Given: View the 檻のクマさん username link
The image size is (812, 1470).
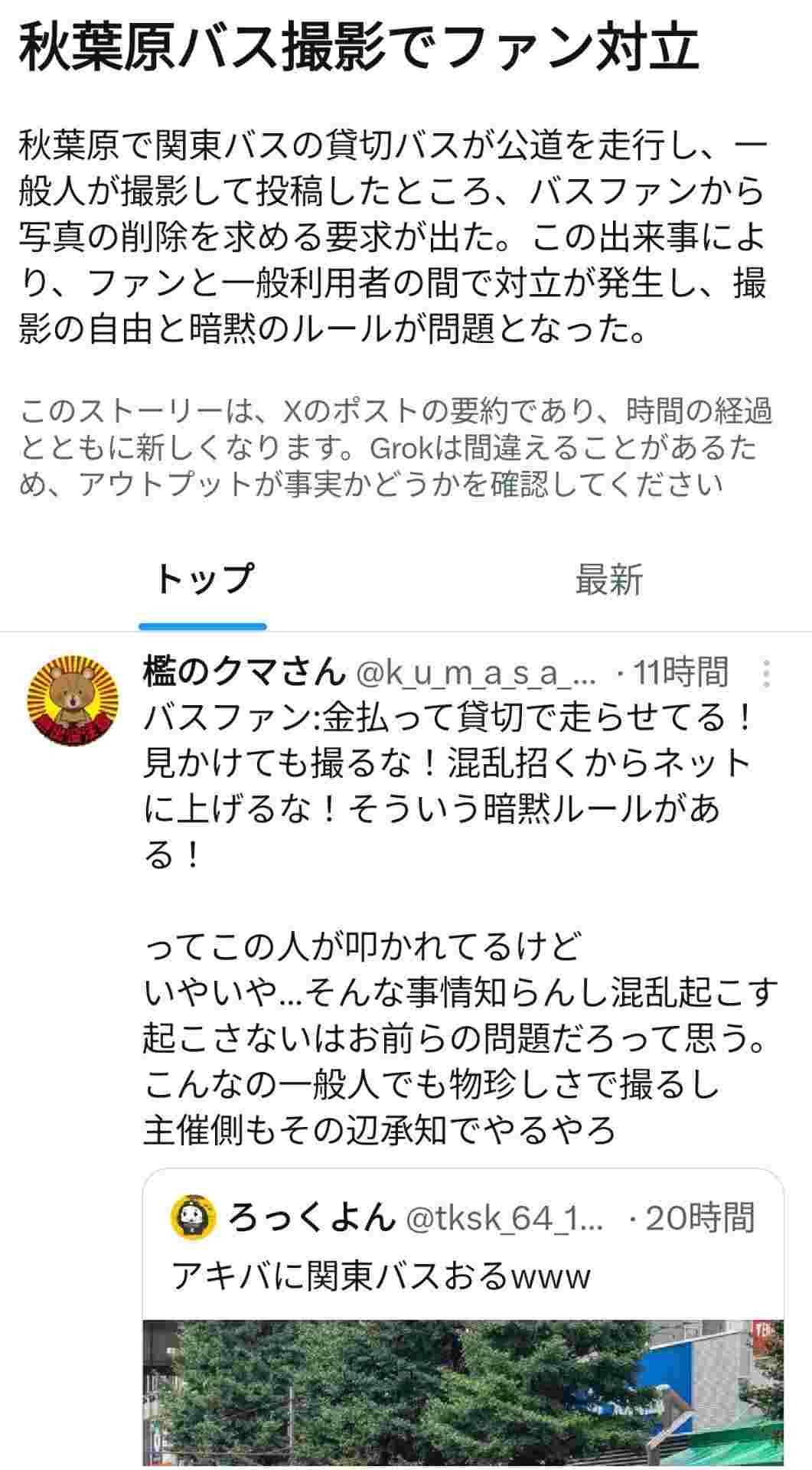Looking at the screenshot, I should tap(243, 673).
